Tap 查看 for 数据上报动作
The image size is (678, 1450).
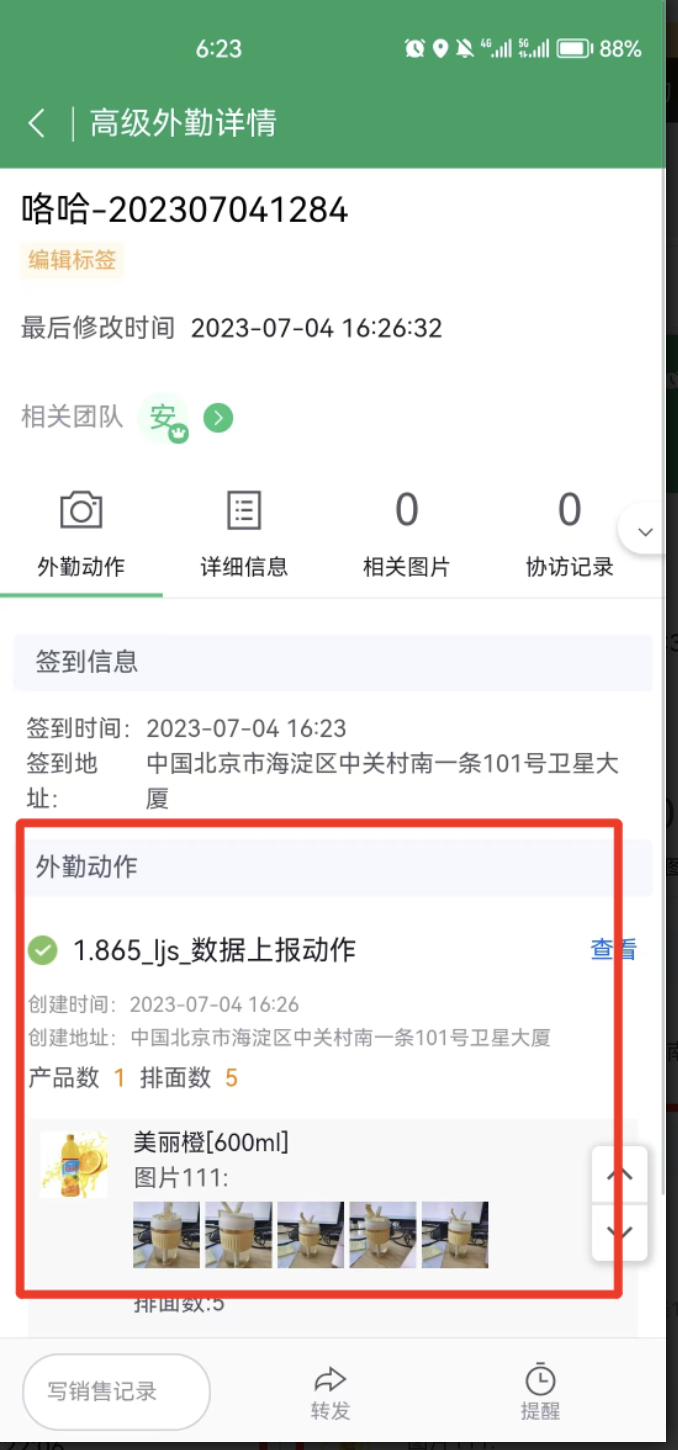613,950
